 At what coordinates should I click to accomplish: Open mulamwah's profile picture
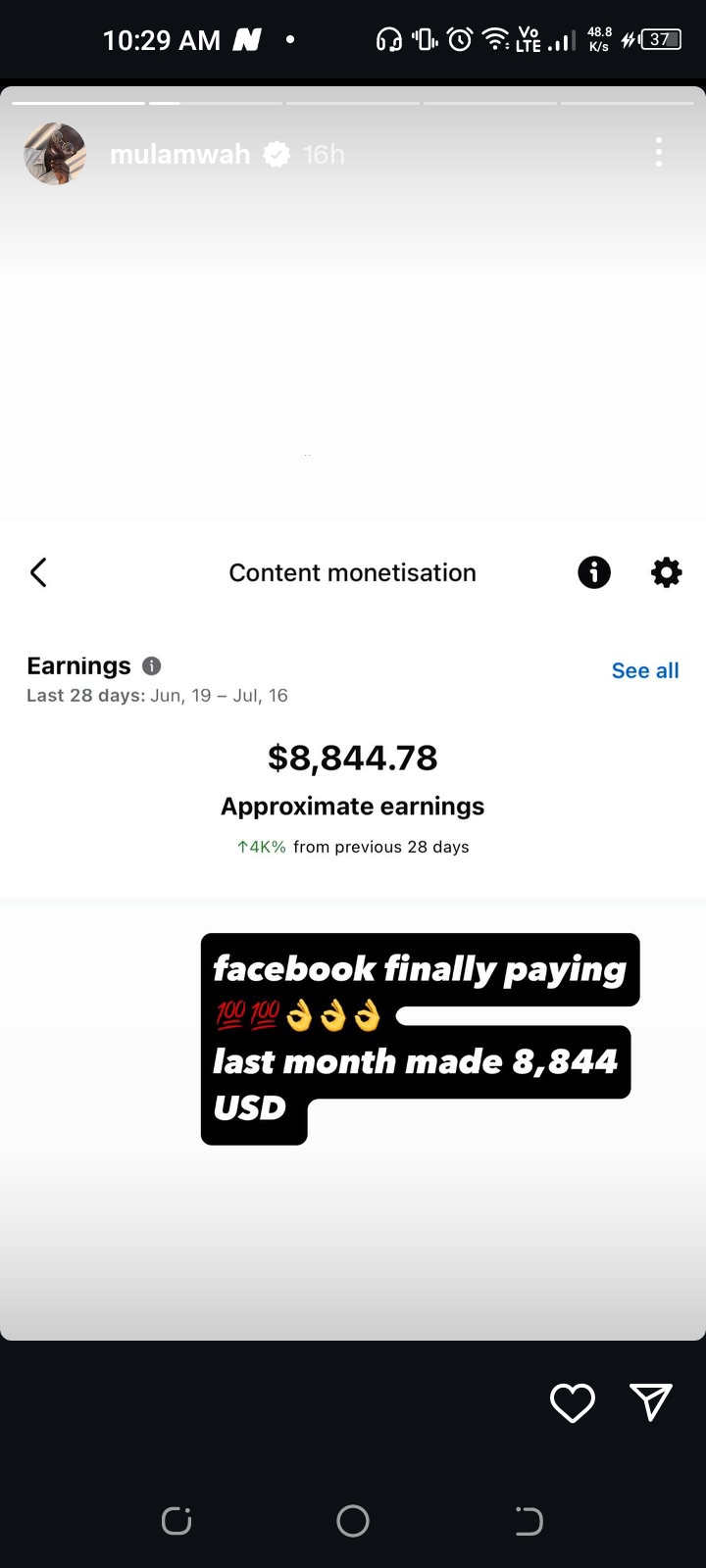[x=55, y=154]
